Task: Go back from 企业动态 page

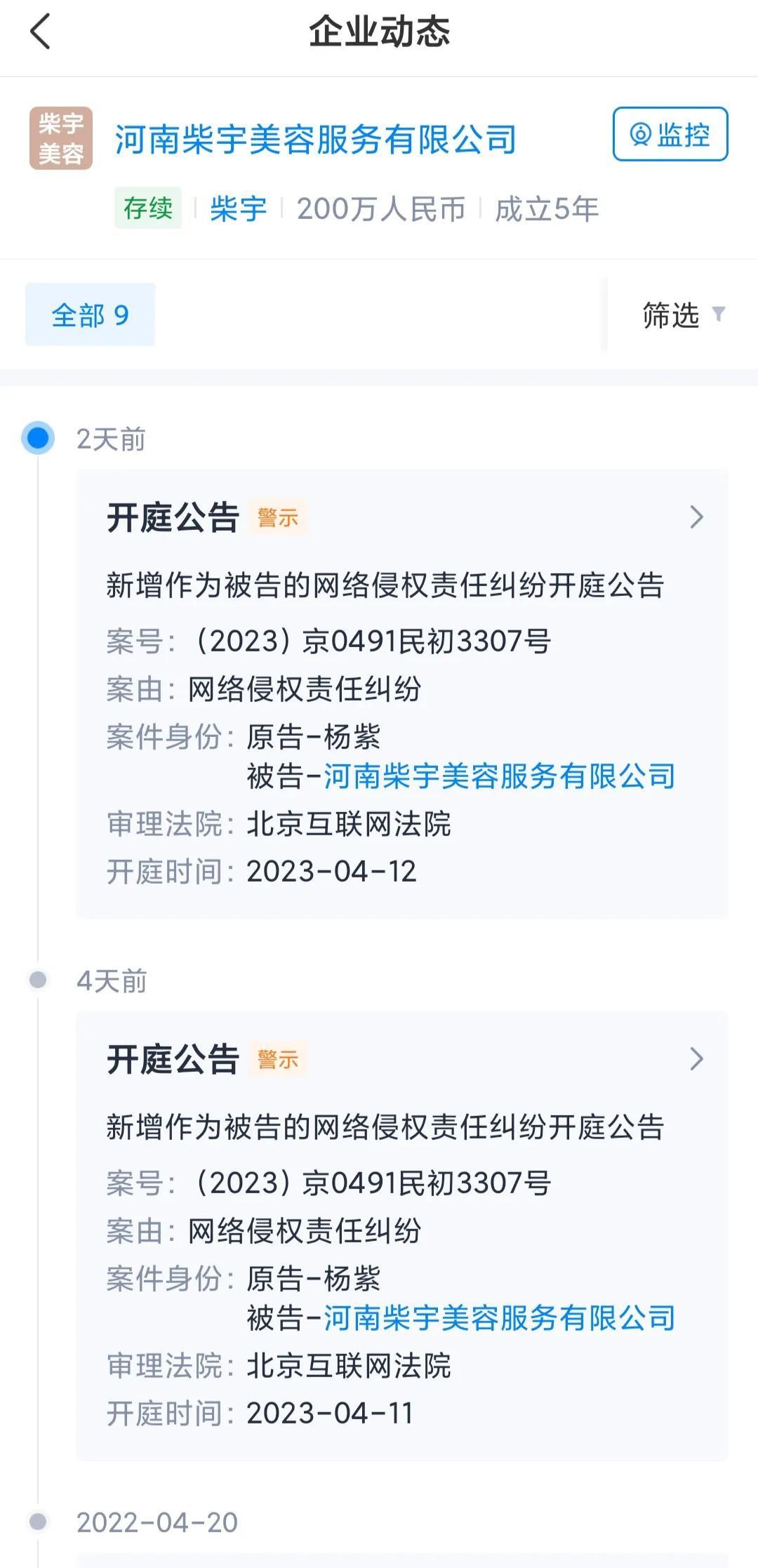Action: 41,32
